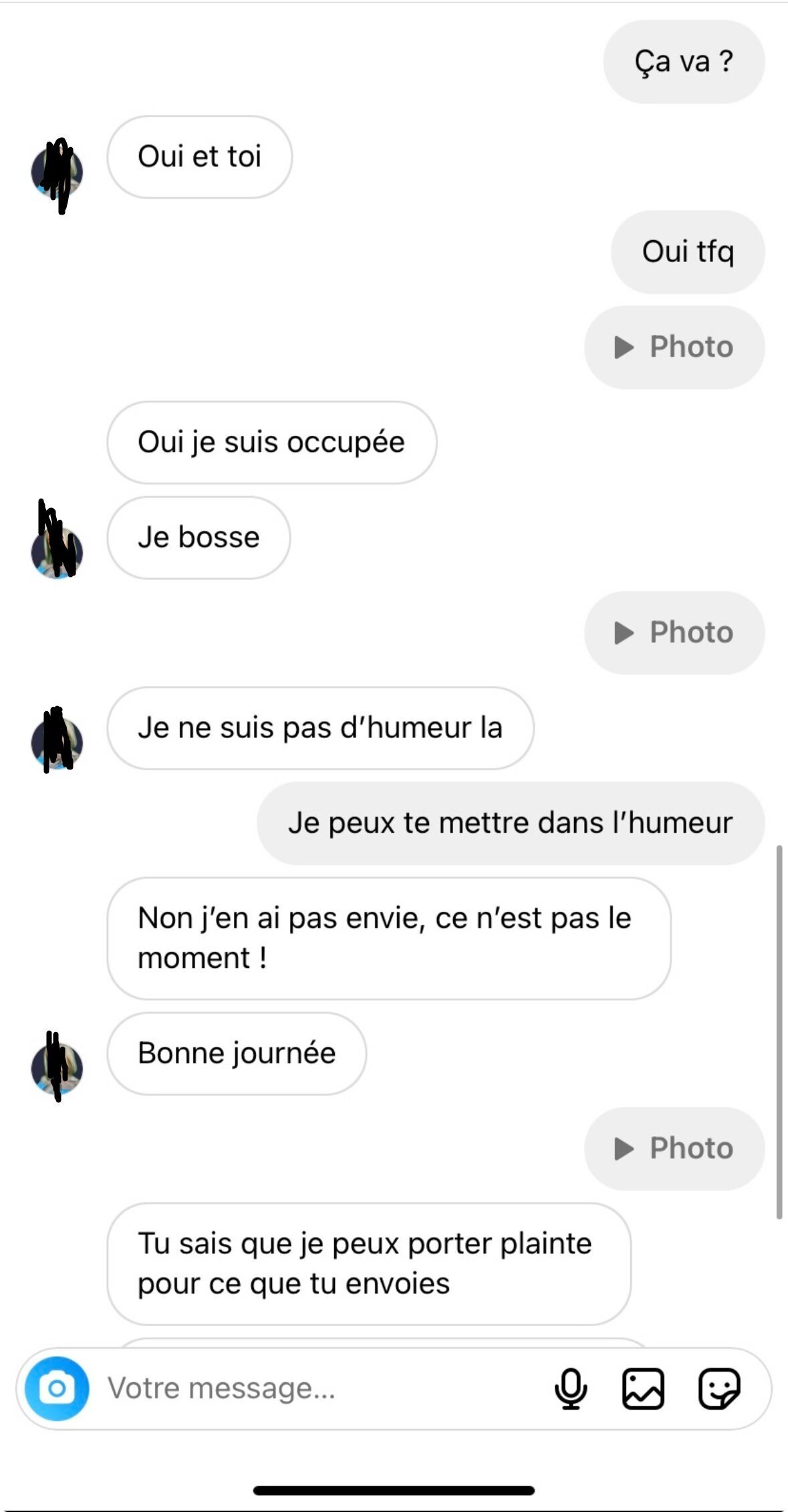Tap the 'Votre message...' text field
This screenshot has width=788, height=1512.
(321, 1388)
